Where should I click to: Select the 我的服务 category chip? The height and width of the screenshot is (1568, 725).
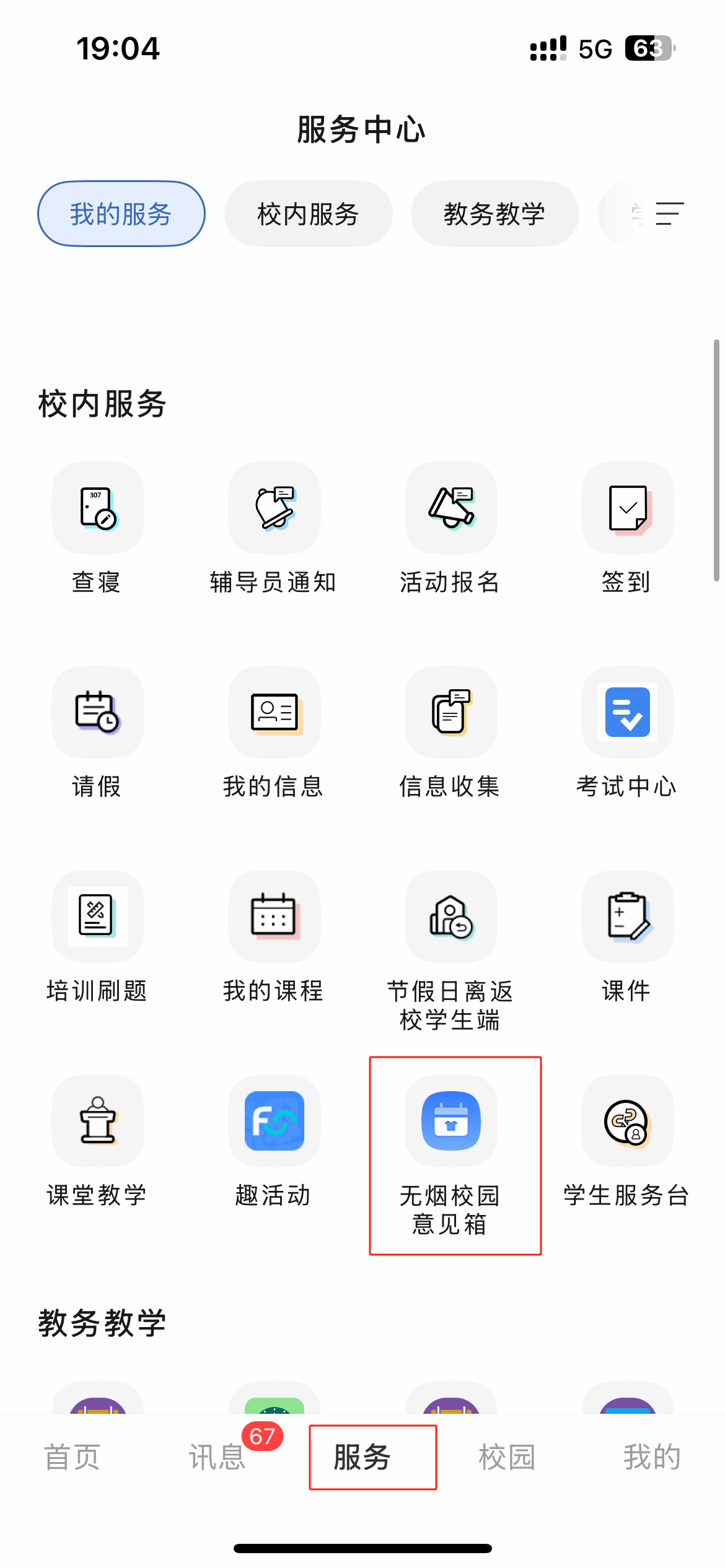coord(121,214)
